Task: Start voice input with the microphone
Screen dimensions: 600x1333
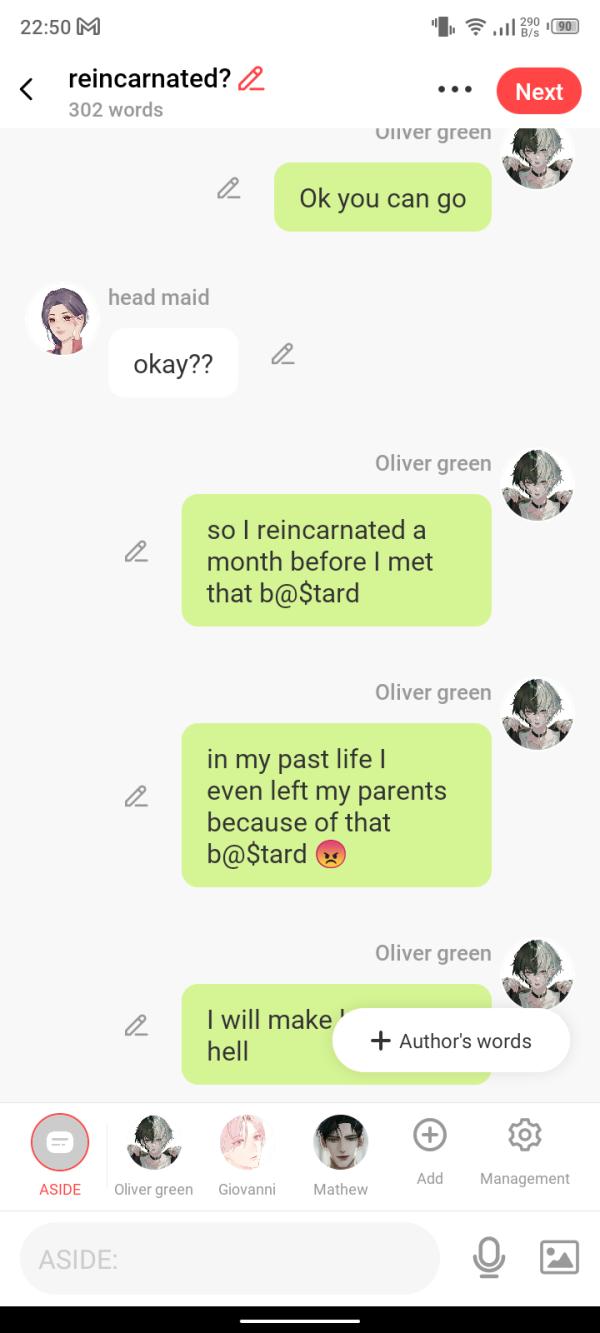Action: pos(488,1257)
